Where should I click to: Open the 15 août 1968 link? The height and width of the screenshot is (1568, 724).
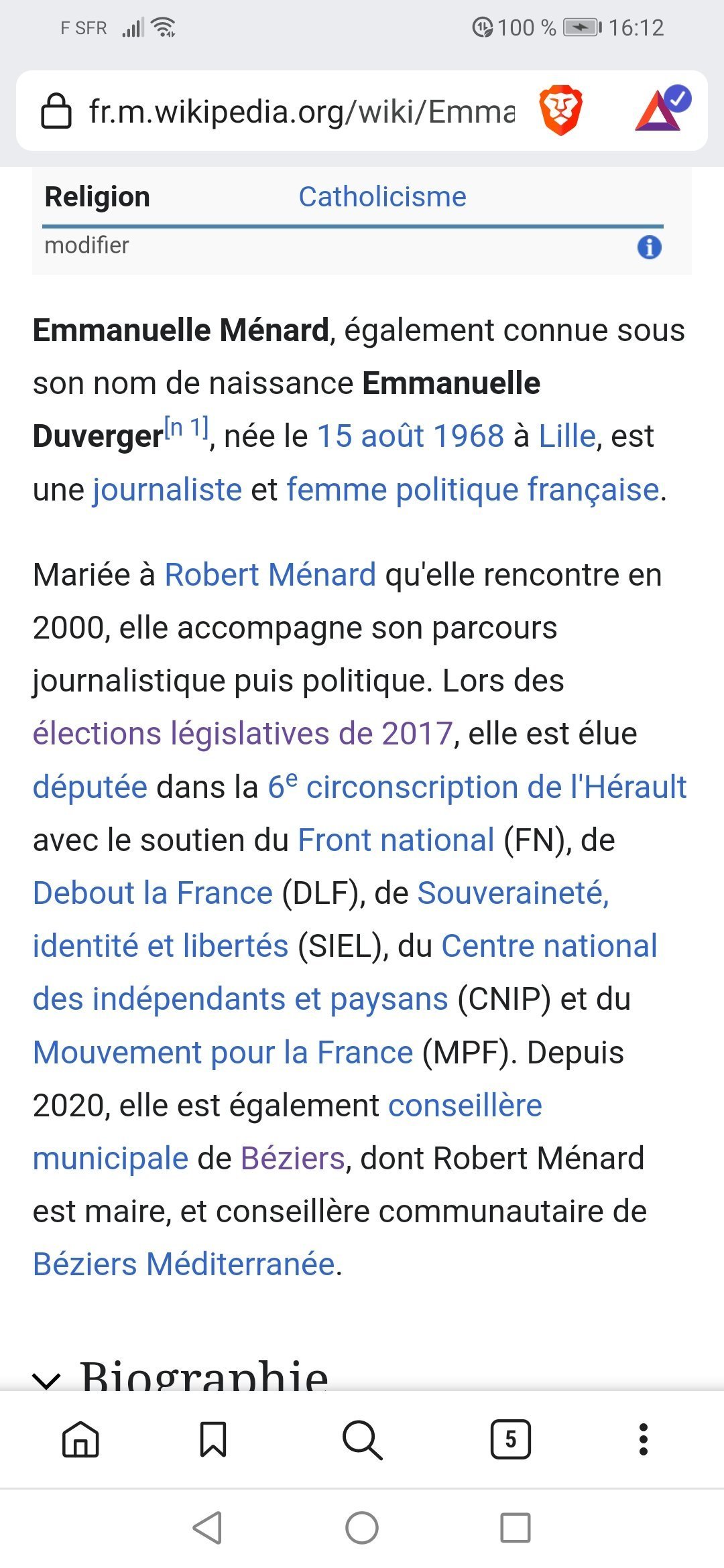[x=410, y=436]
